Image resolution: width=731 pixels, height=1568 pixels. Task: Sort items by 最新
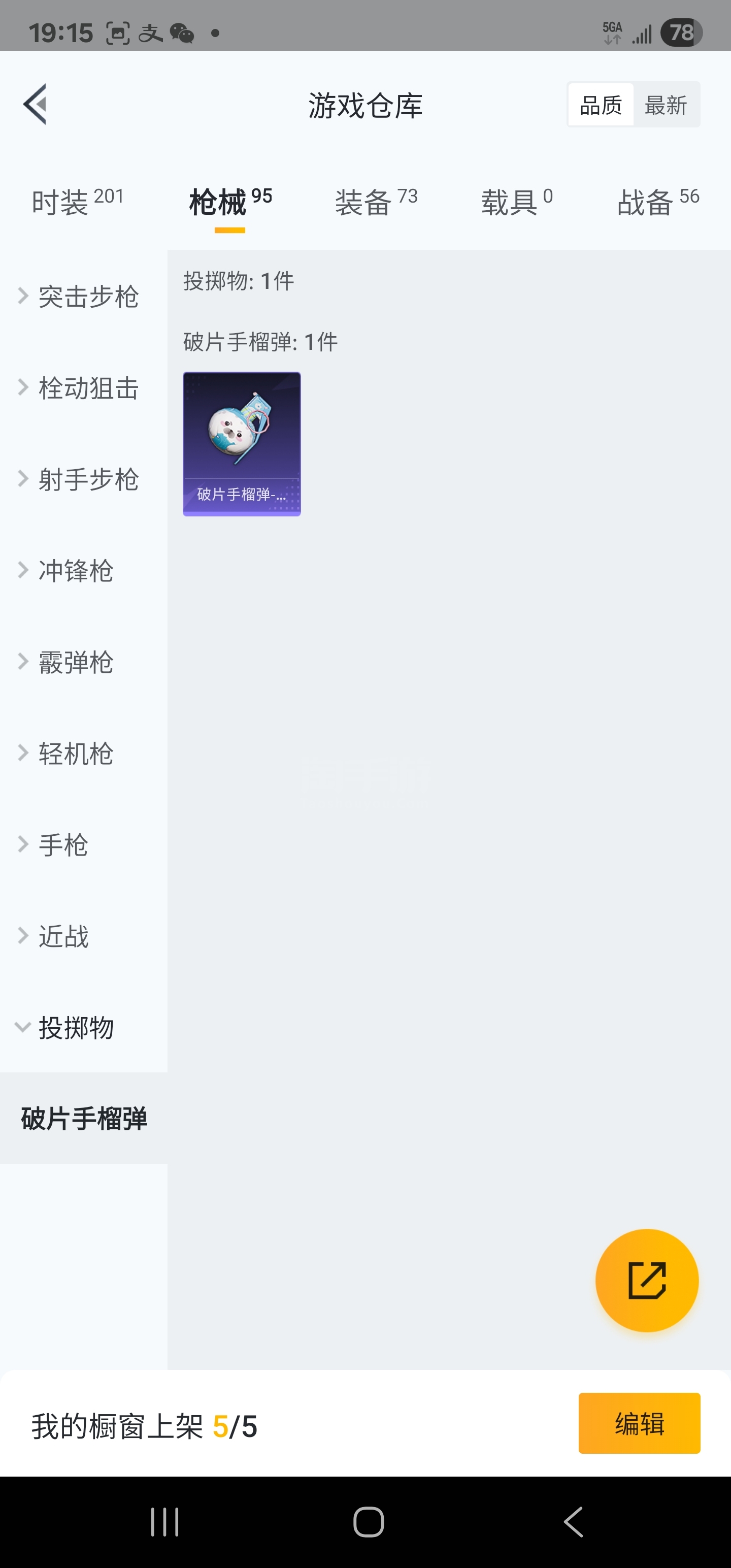click(666, 105)
